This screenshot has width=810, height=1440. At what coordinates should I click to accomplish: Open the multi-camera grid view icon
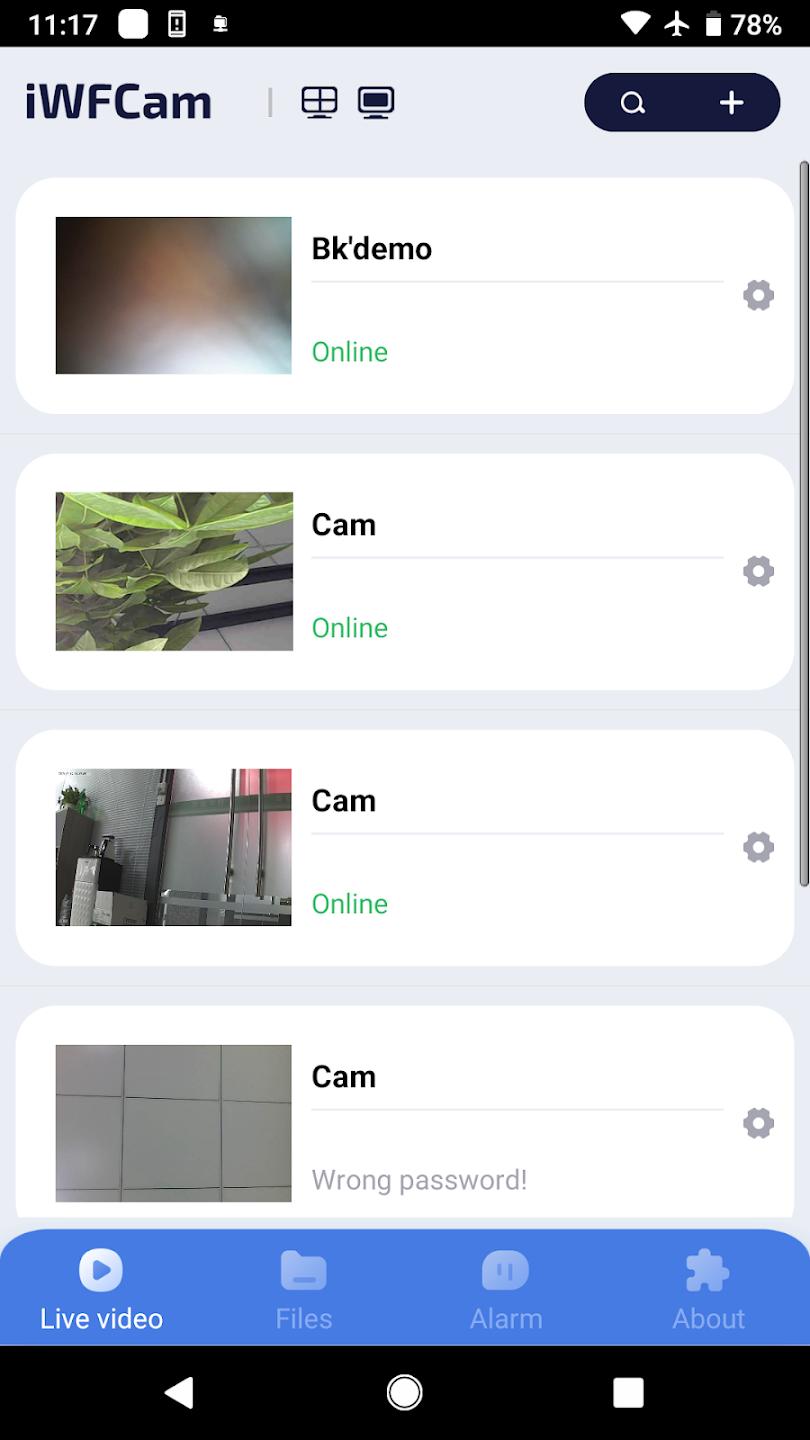pyautogui.click(x=320, y=101)
